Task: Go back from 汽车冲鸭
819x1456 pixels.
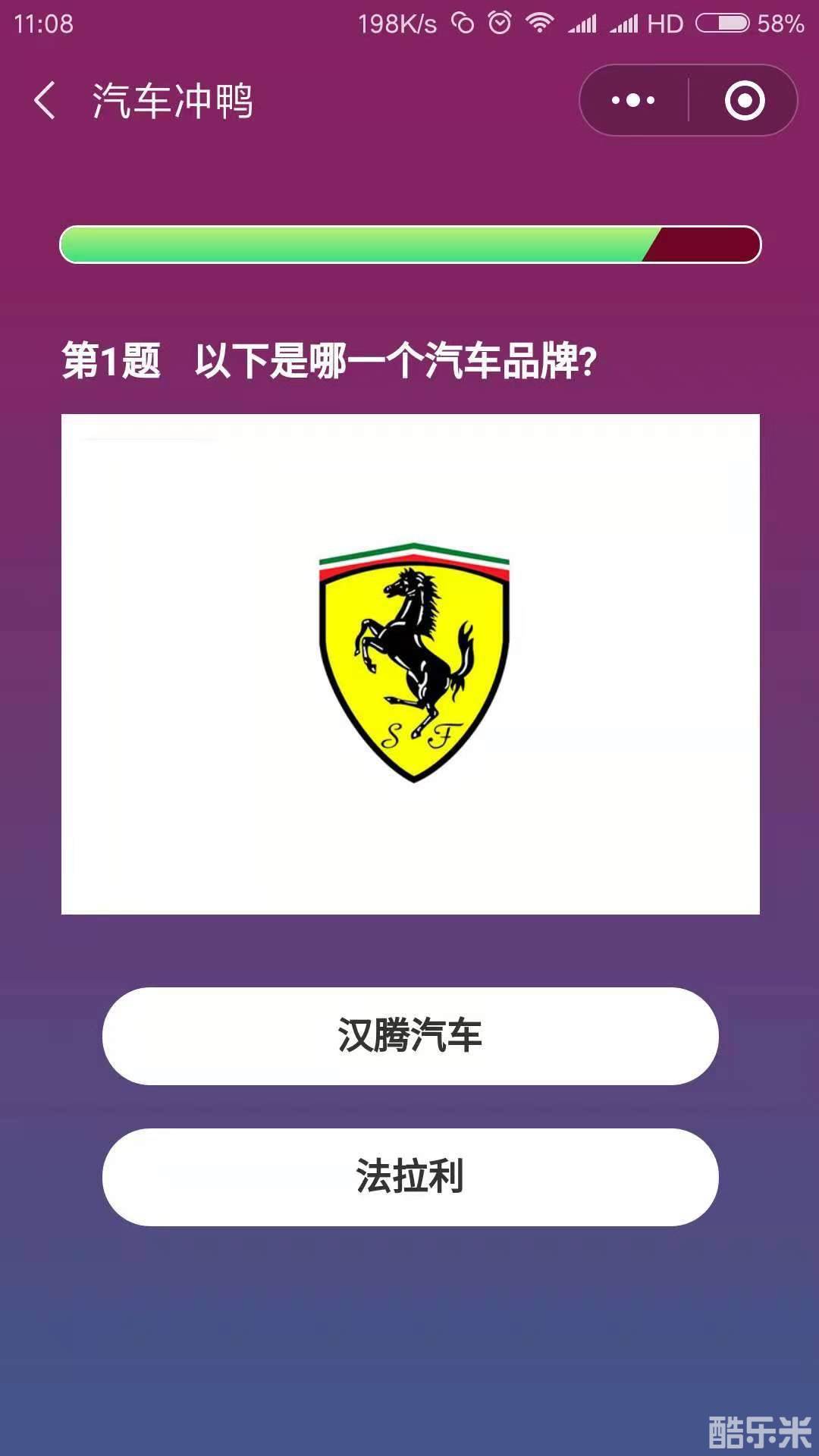Action: (44, 101)
